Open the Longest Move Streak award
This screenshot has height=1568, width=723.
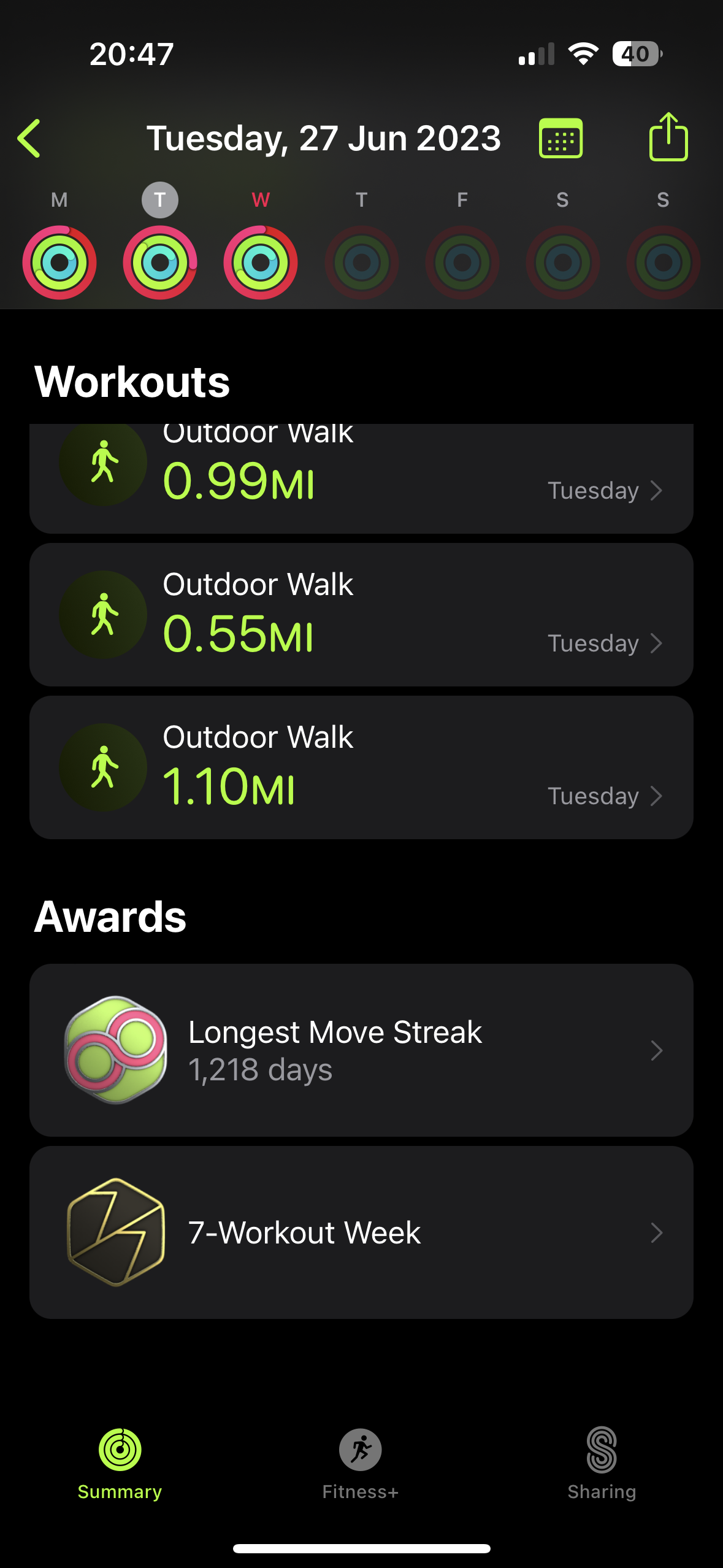click(361, 1050)
